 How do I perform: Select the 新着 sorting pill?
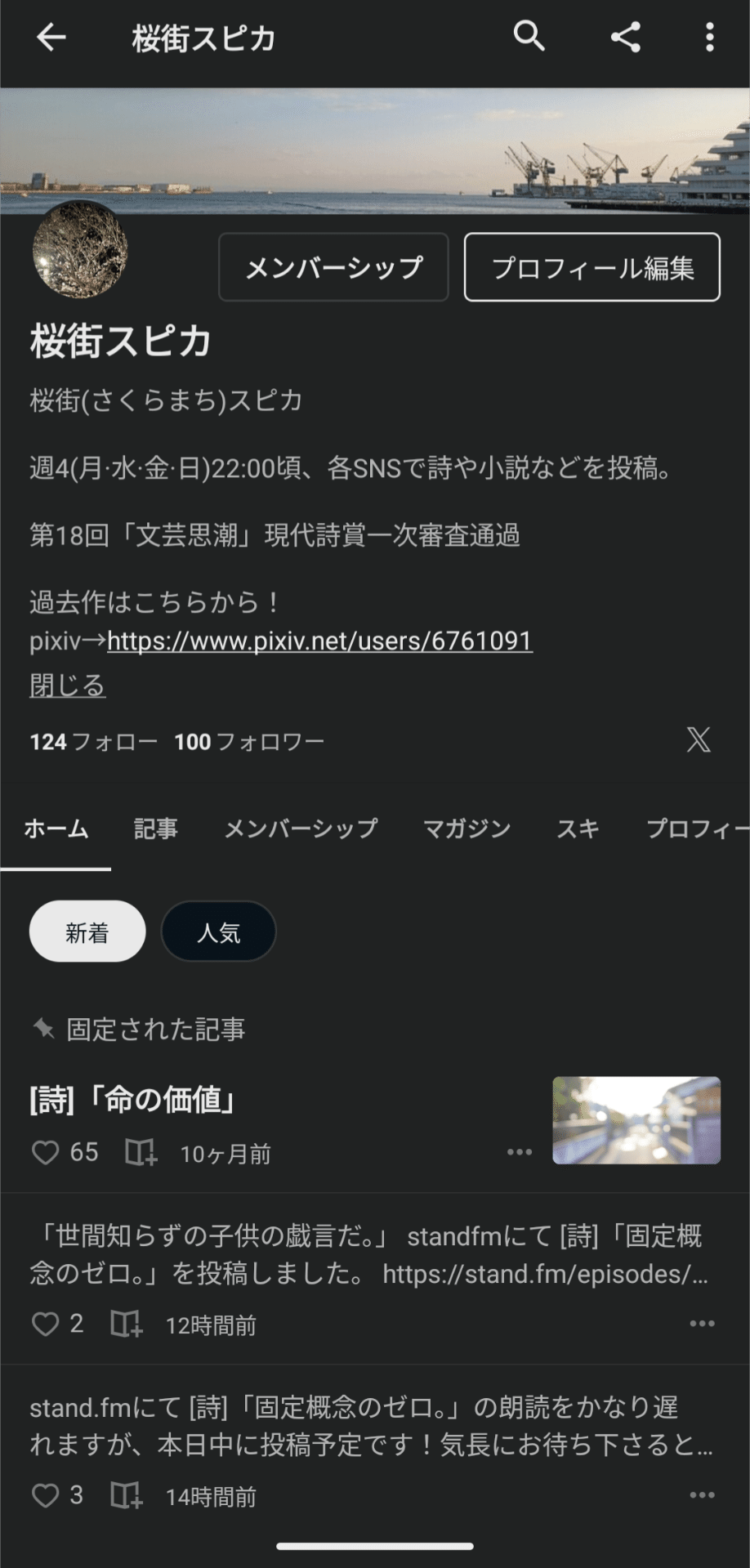pos(87,931)
